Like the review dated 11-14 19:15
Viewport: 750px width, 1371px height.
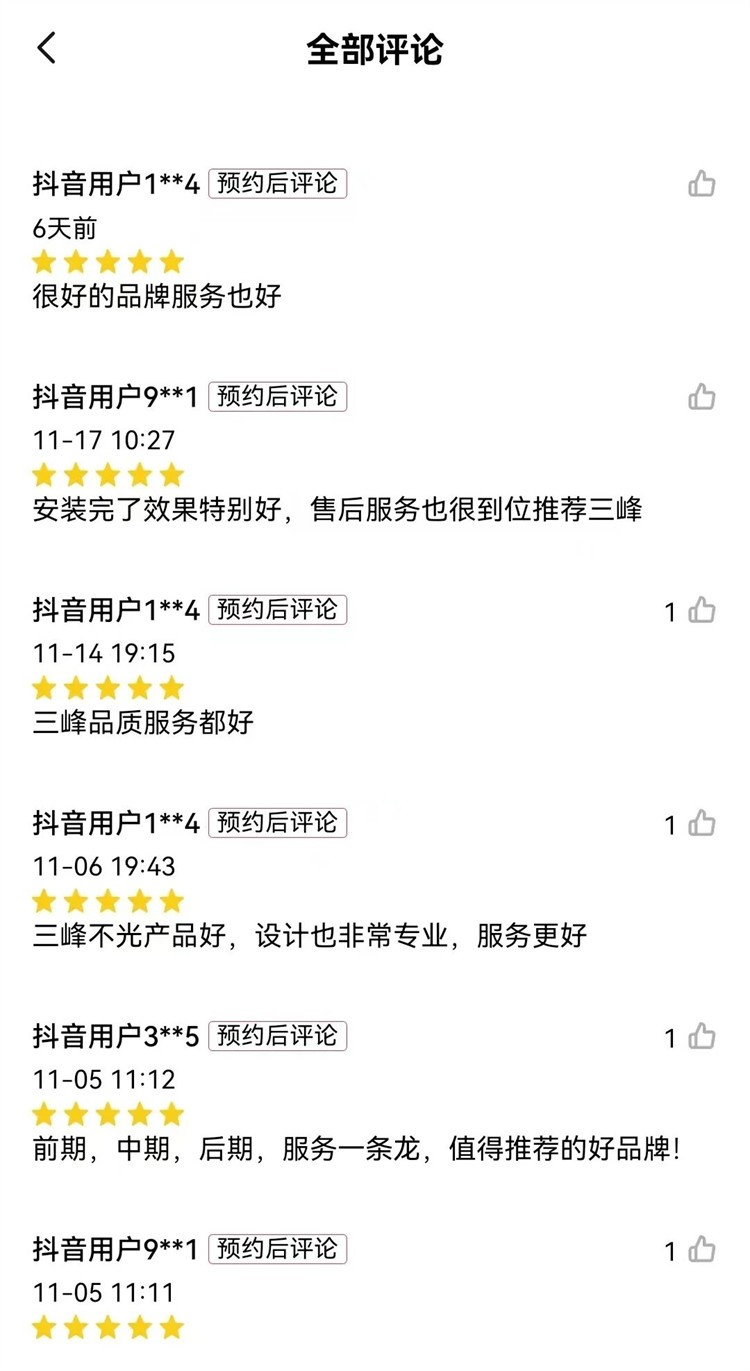coord(702,610)
